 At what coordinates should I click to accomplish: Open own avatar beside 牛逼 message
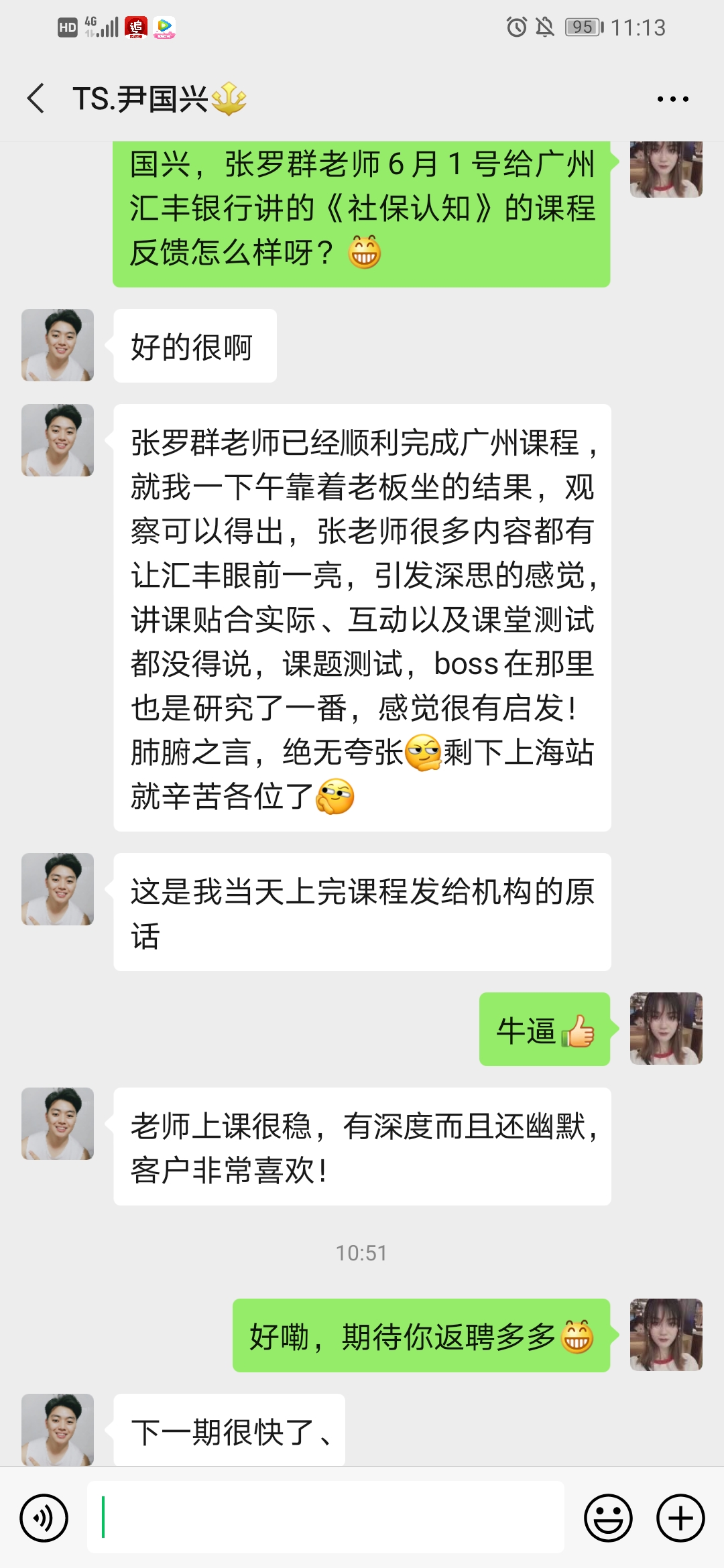point(666,1029)
